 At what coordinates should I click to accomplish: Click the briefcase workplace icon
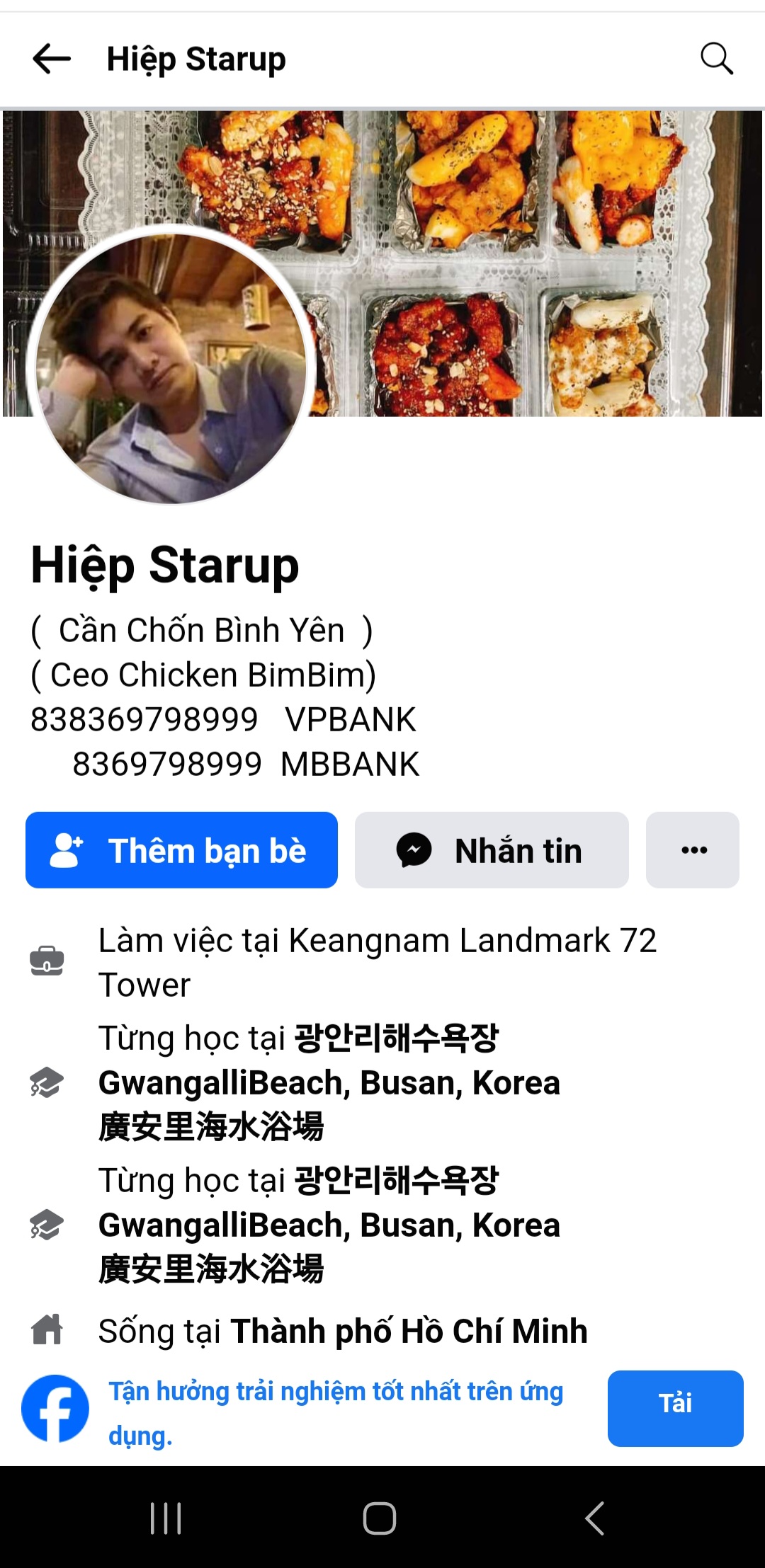pos(47,961)
